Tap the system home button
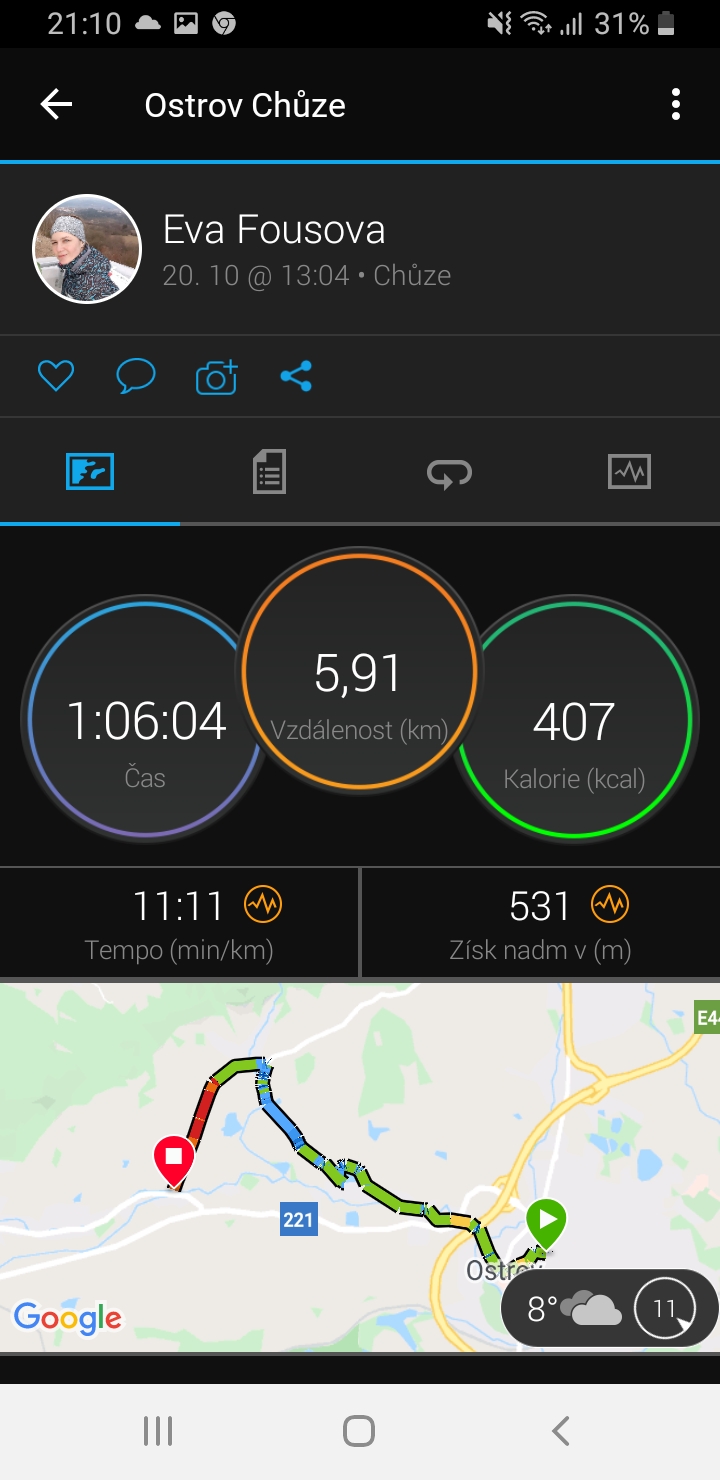Image resolution: width=720 pixels, height=1480 pixels. click(359, 1431)
